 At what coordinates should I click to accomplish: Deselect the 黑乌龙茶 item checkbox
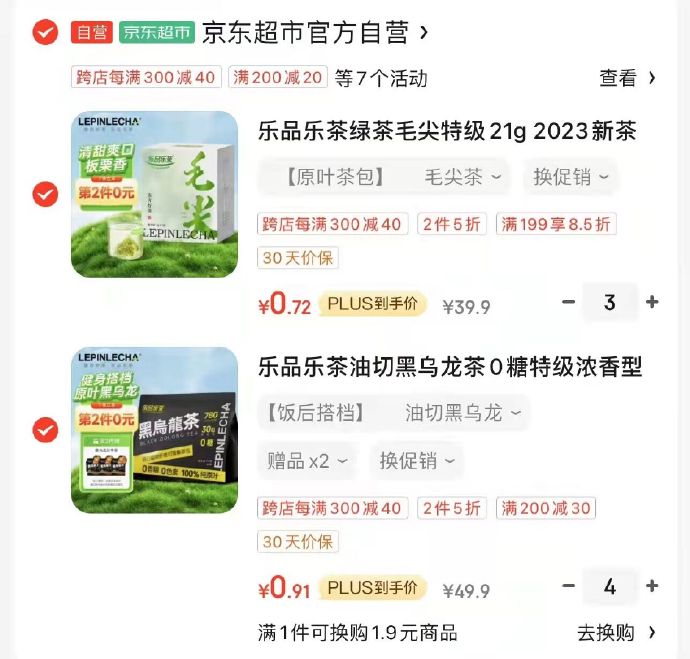pyautogui.click(x=45, y=430)
